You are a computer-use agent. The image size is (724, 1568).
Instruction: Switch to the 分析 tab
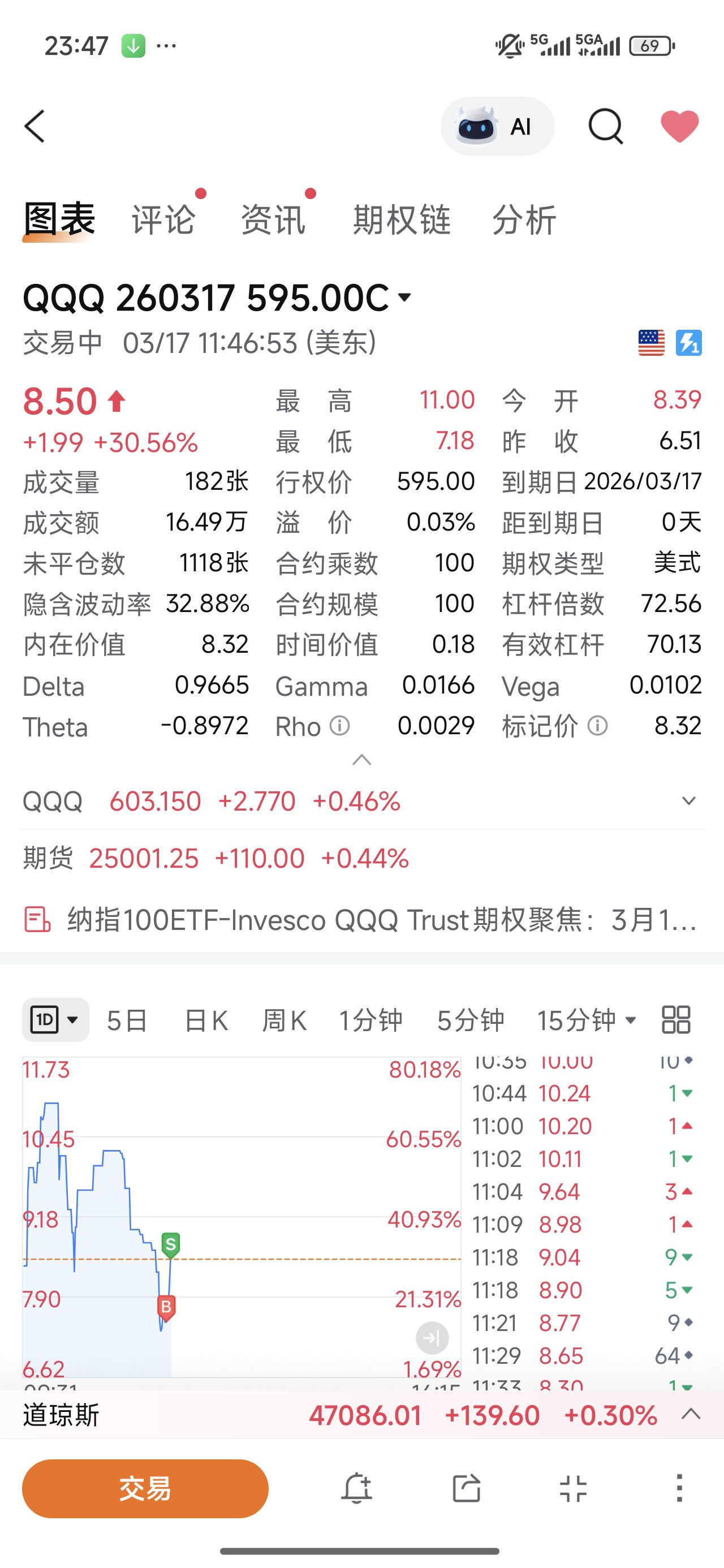pyautogui.click(x=524, y=219)
